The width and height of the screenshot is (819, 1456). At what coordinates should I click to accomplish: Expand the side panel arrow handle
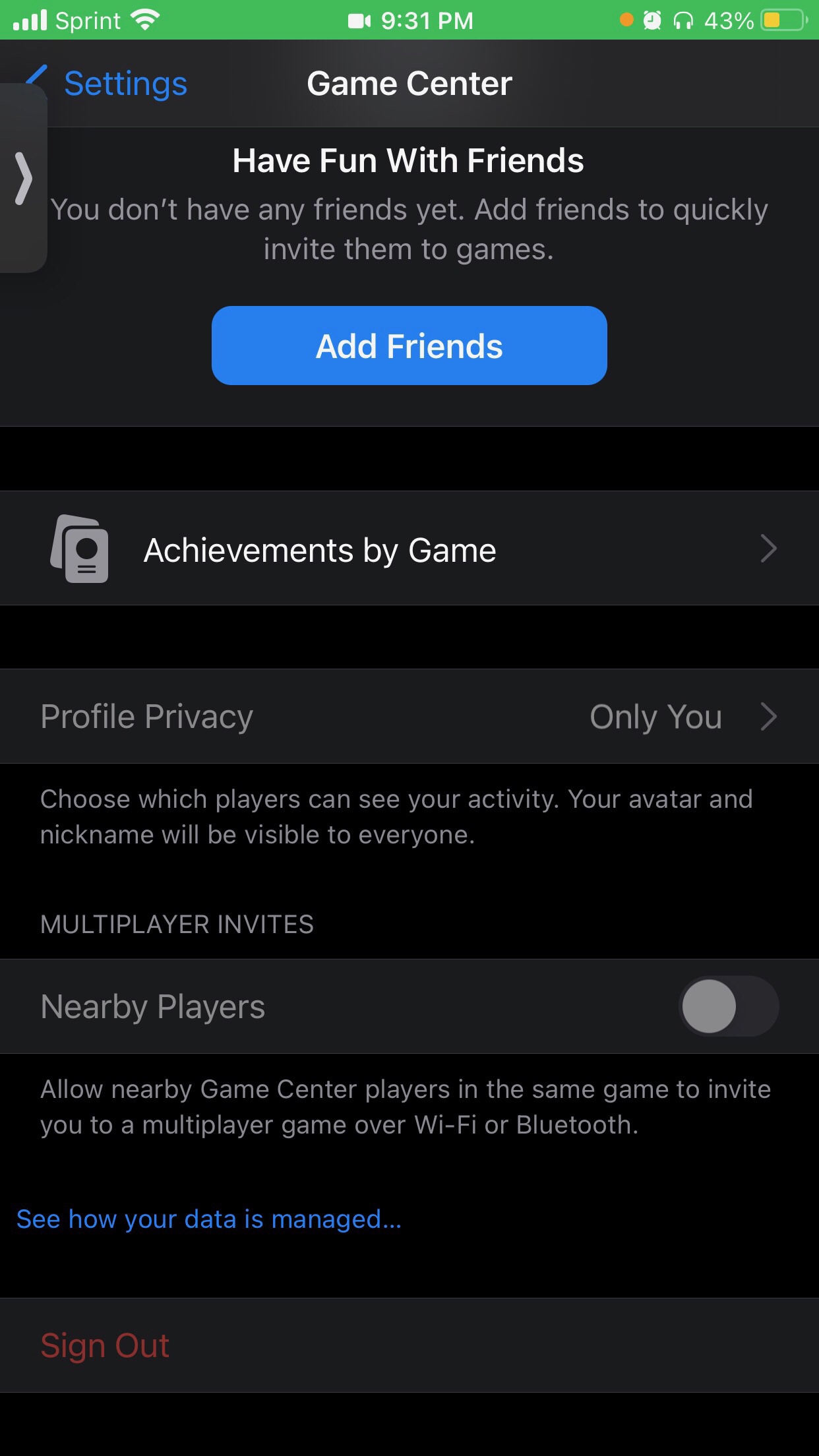pos(23,179)
